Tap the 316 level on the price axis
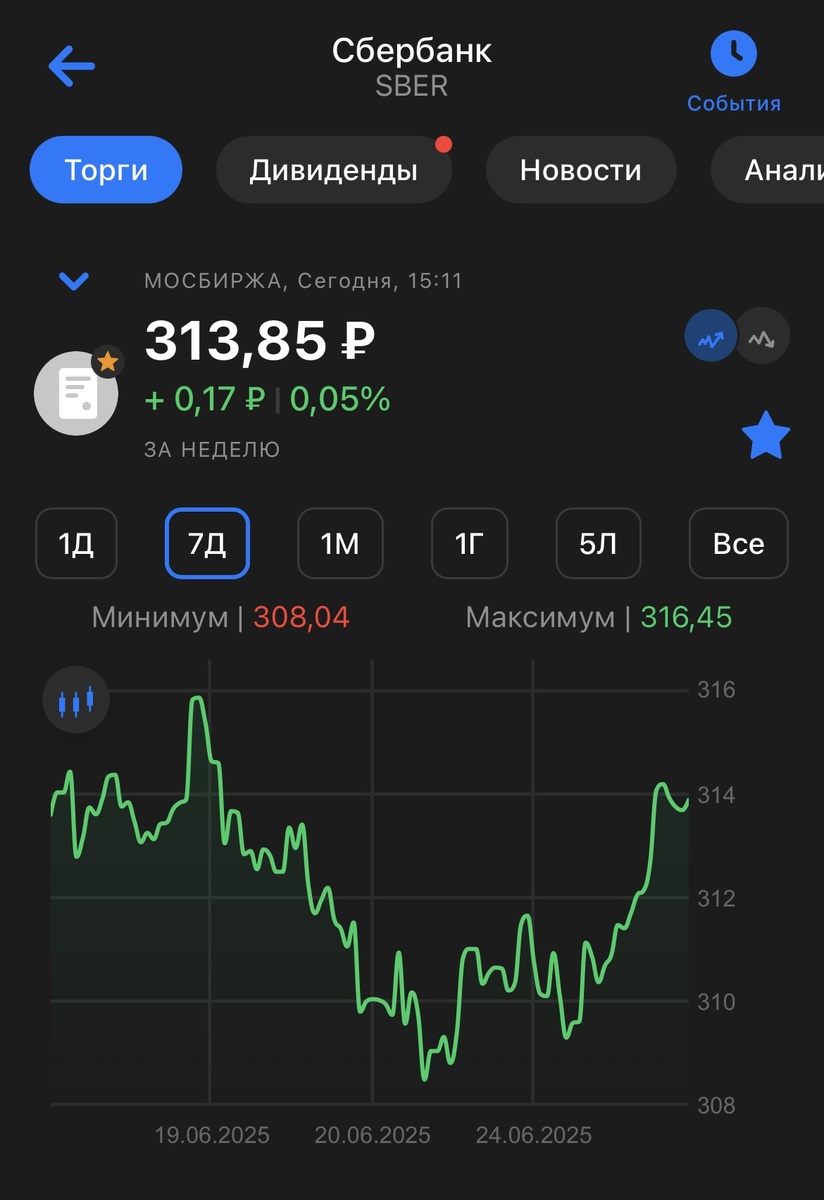 tap(716, 689)
